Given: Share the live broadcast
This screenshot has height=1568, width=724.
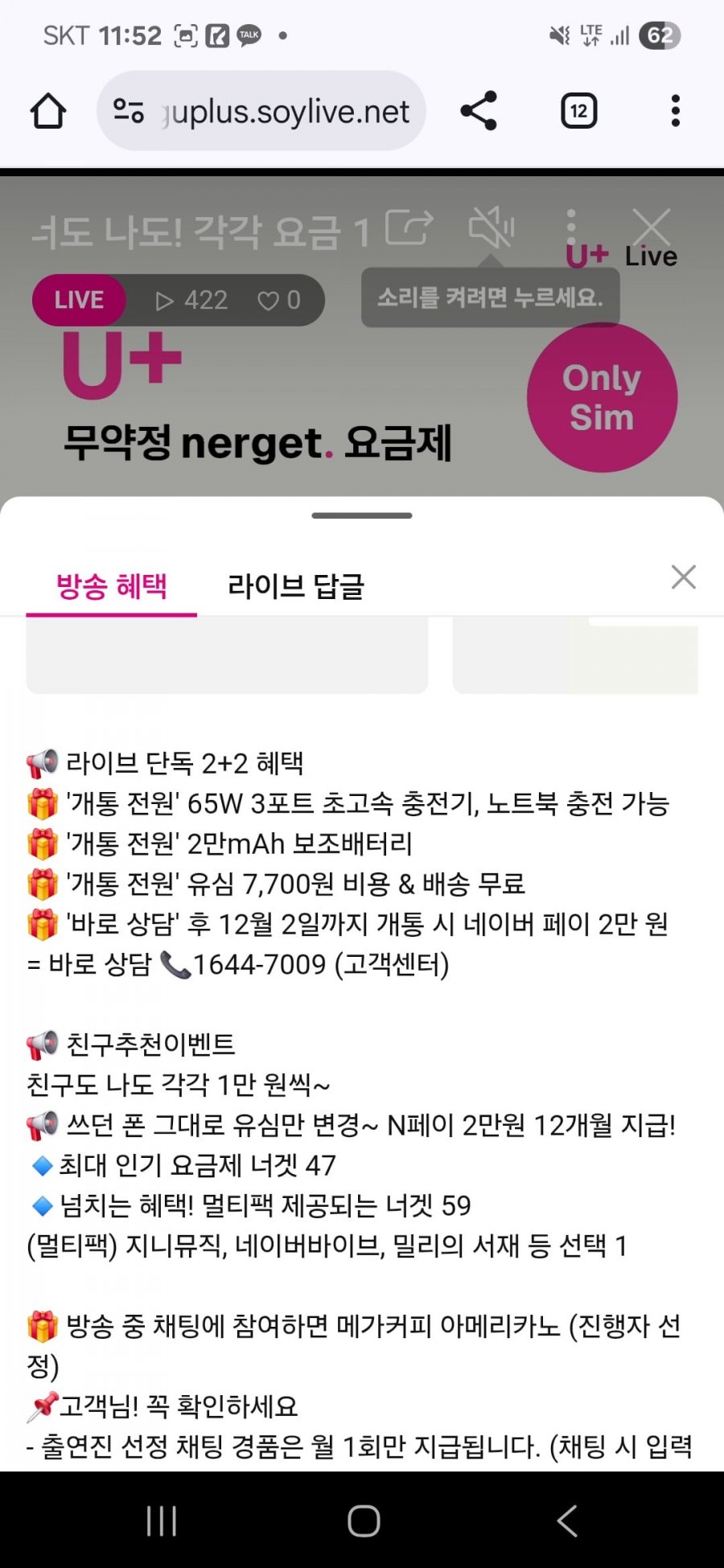Looking at the screenshot, I should pos(409,228).
